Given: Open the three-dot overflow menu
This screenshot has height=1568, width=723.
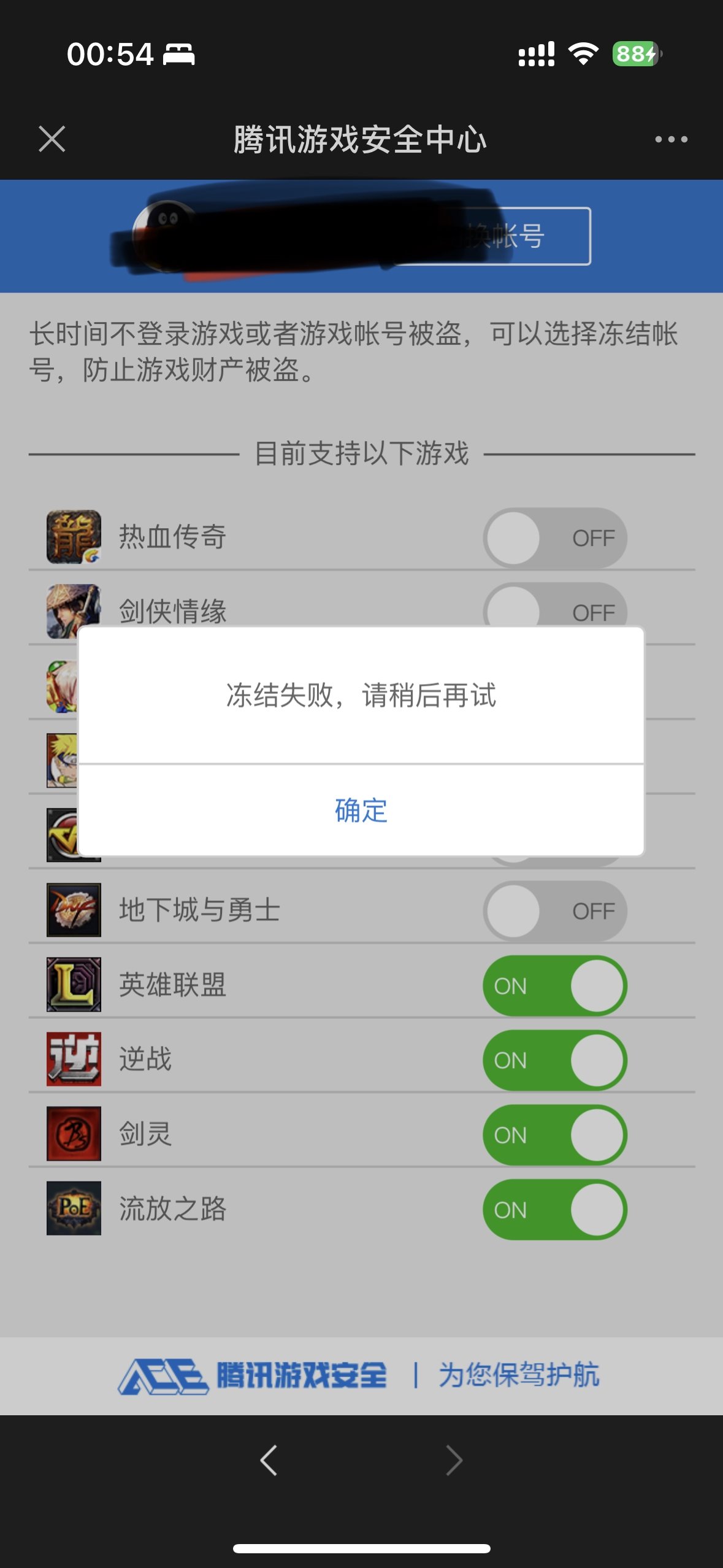Looking at the screenshot, I should coord(671,139).
